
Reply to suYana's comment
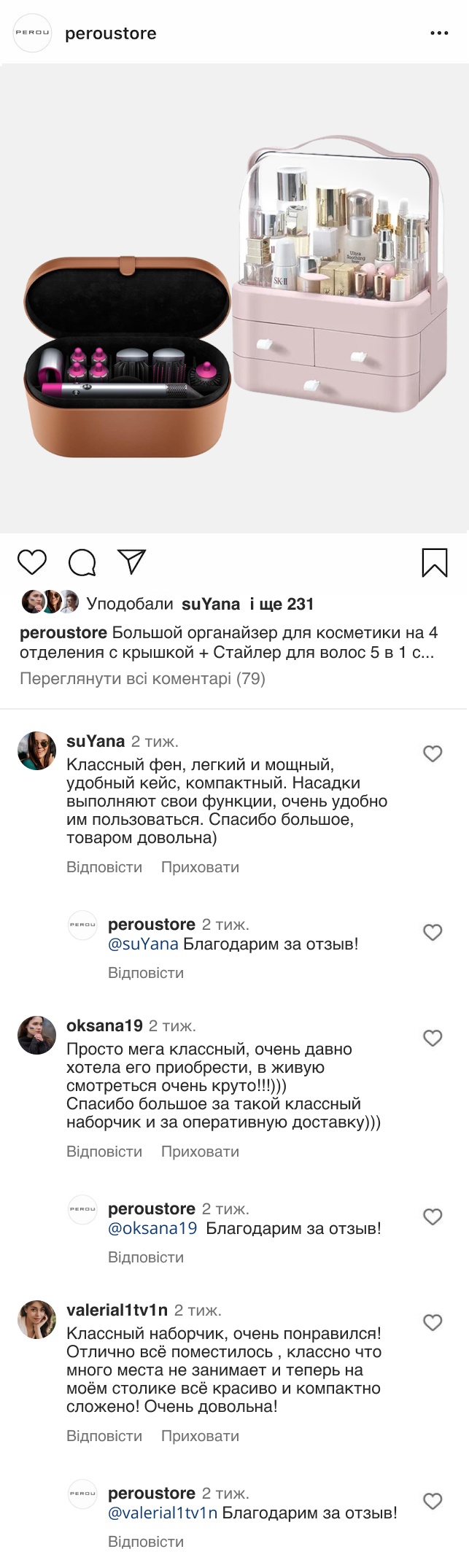104,867
